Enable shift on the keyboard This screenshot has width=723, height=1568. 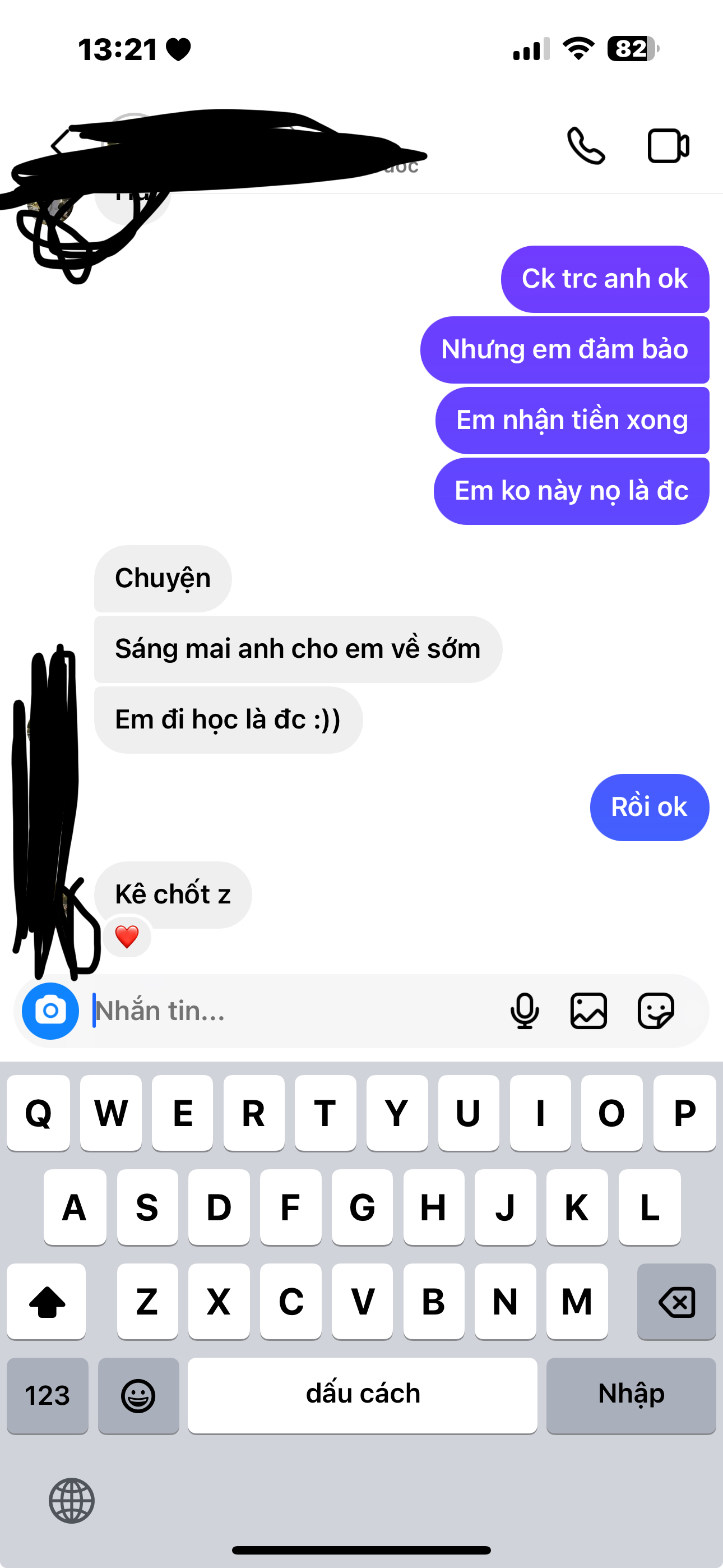pyautogui.click(x=47, y=1302)
